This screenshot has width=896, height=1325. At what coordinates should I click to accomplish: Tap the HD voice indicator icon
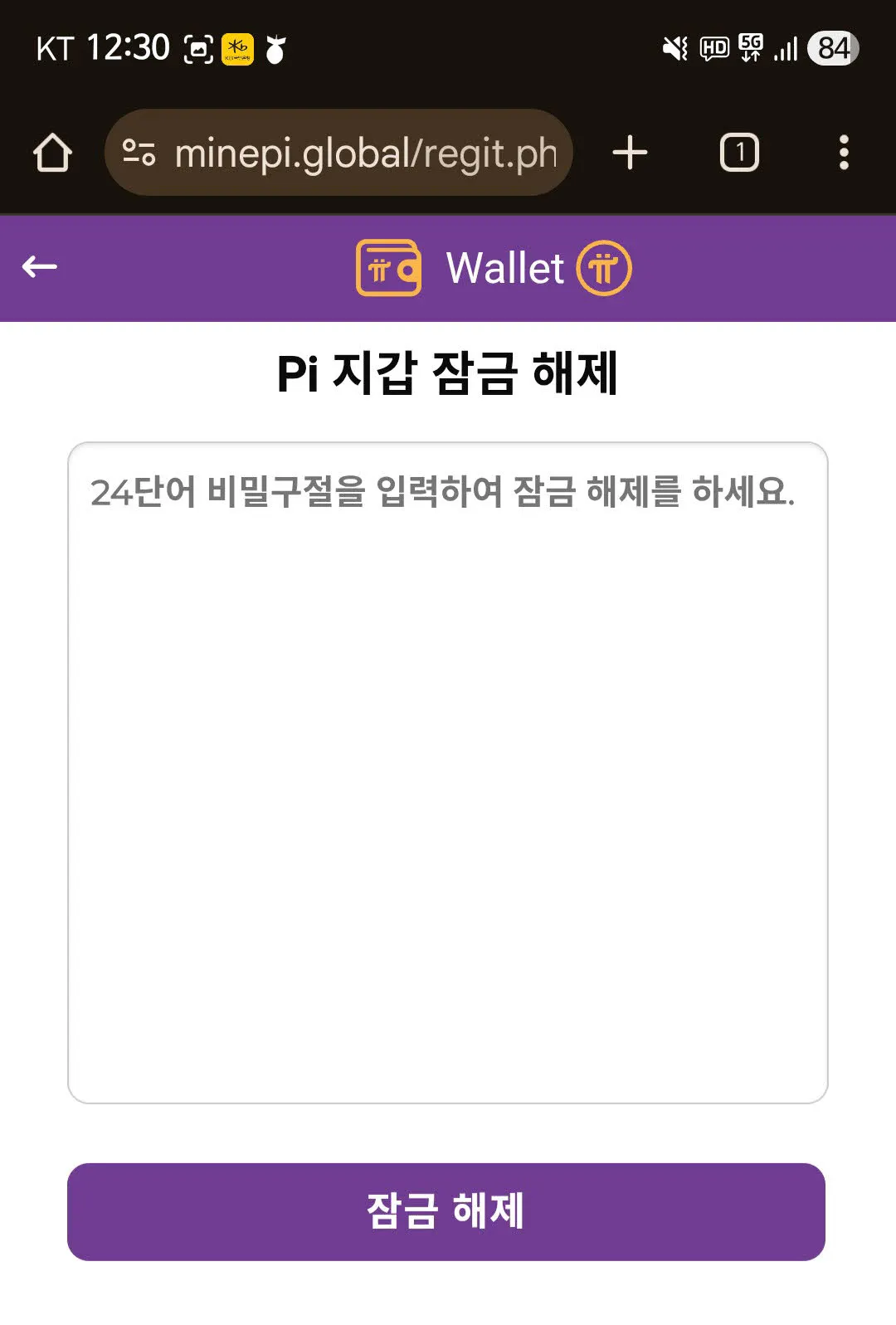coord(715,49)
